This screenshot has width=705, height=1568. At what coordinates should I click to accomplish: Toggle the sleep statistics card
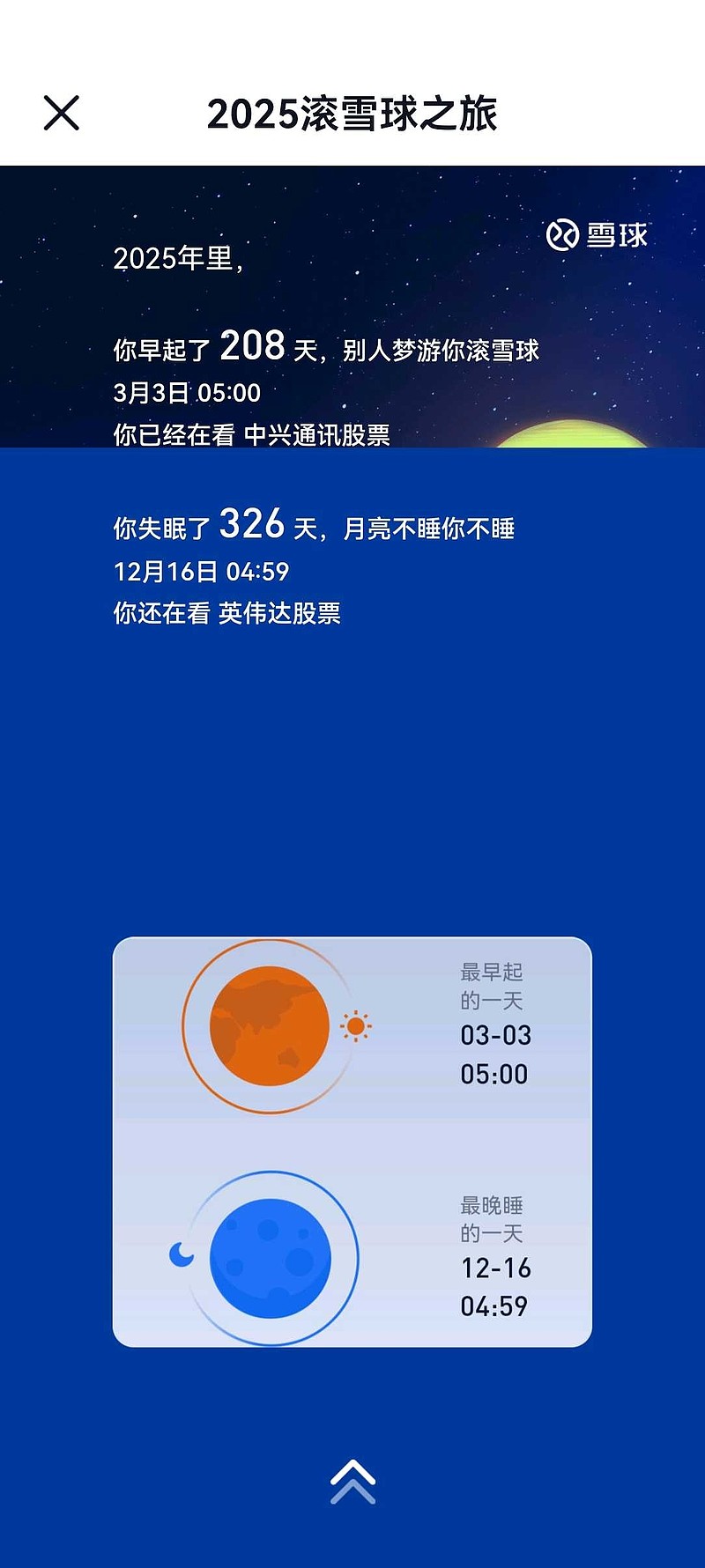[352, 1141]
